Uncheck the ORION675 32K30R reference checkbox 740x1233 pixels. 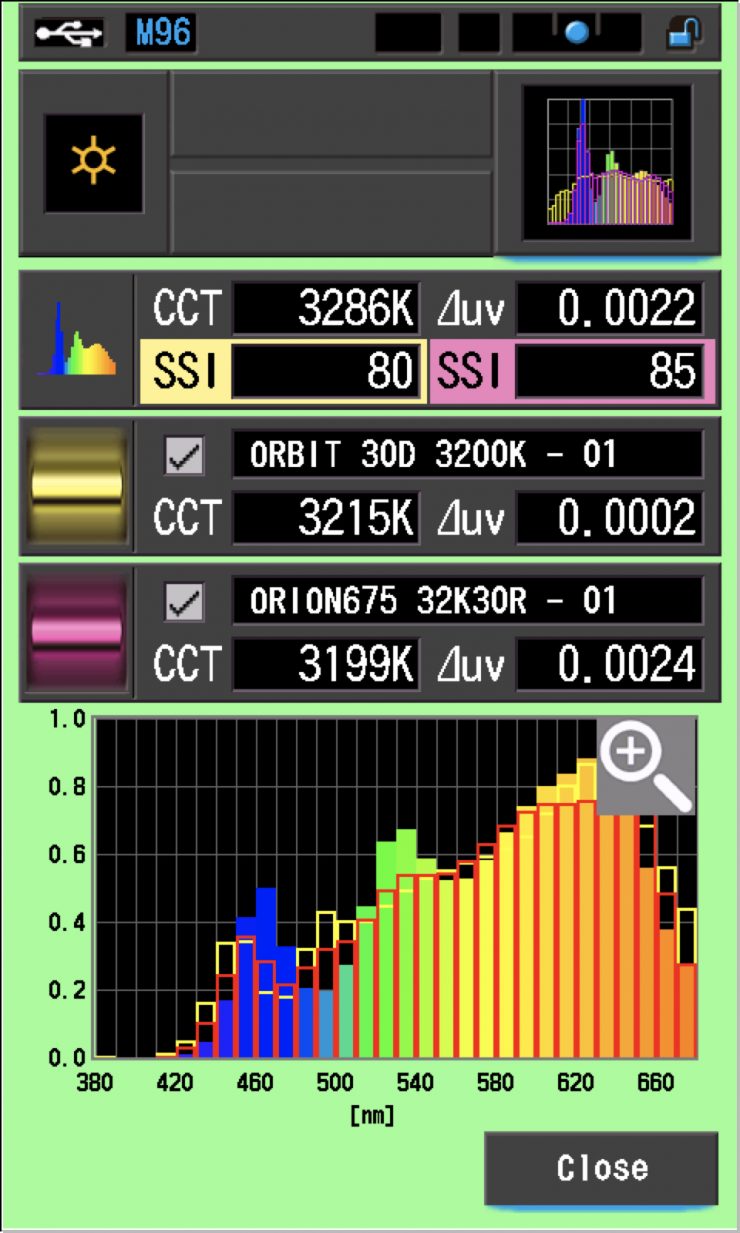(x=184, y=602)
